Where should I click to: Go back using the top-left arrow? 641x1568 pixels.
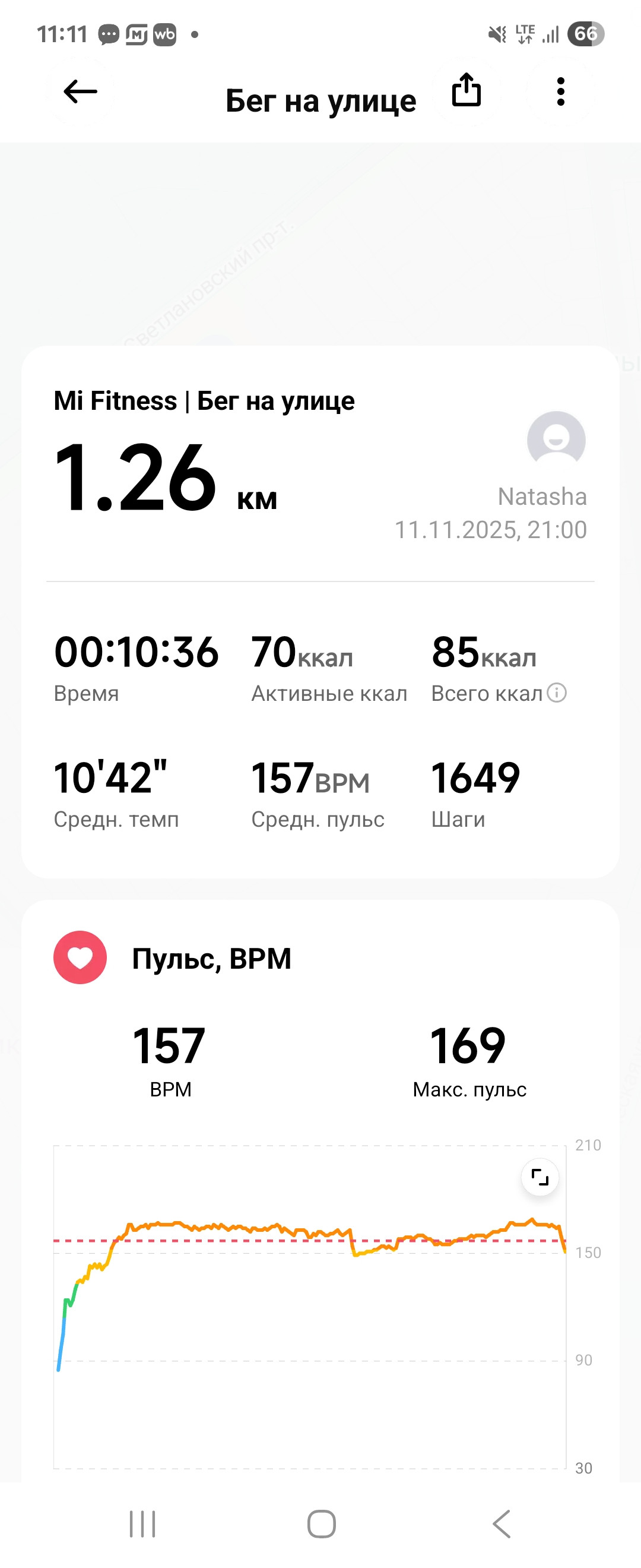[x=80, y=92]
